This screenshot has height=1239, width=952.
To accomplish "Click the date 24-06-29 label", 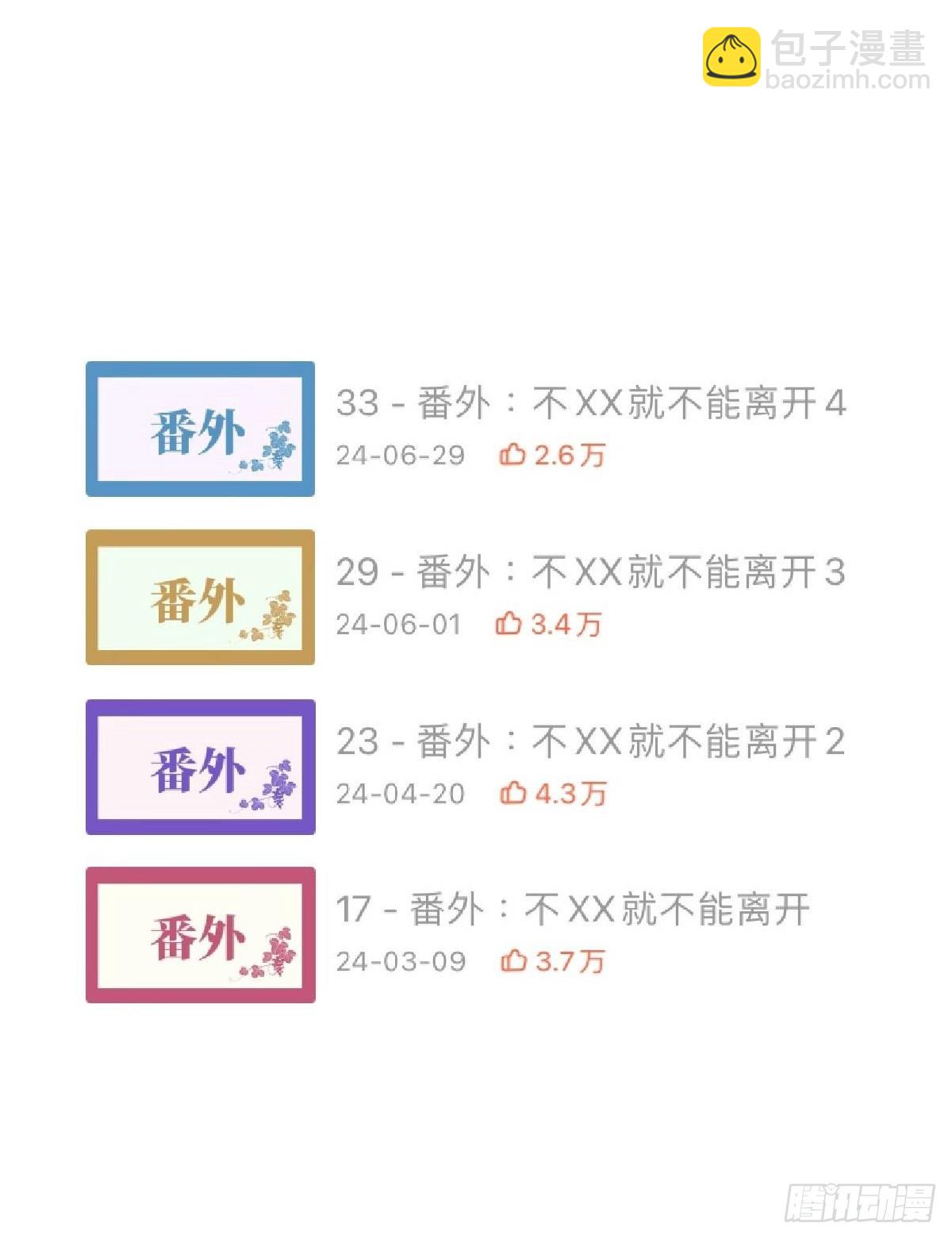I will (399, 455).
